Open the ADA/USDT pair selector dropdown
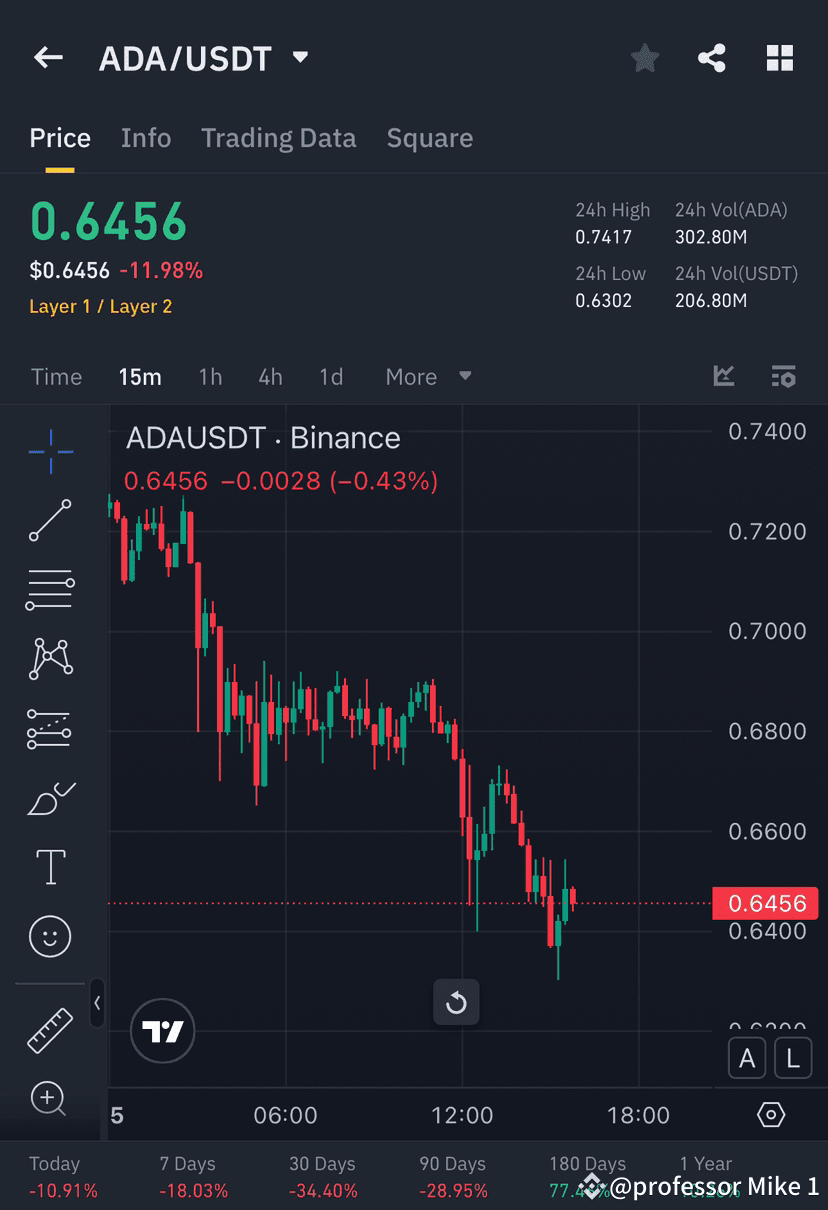Image resolution: width=828 pixels, height=1210 pixels. pos(299,57)
